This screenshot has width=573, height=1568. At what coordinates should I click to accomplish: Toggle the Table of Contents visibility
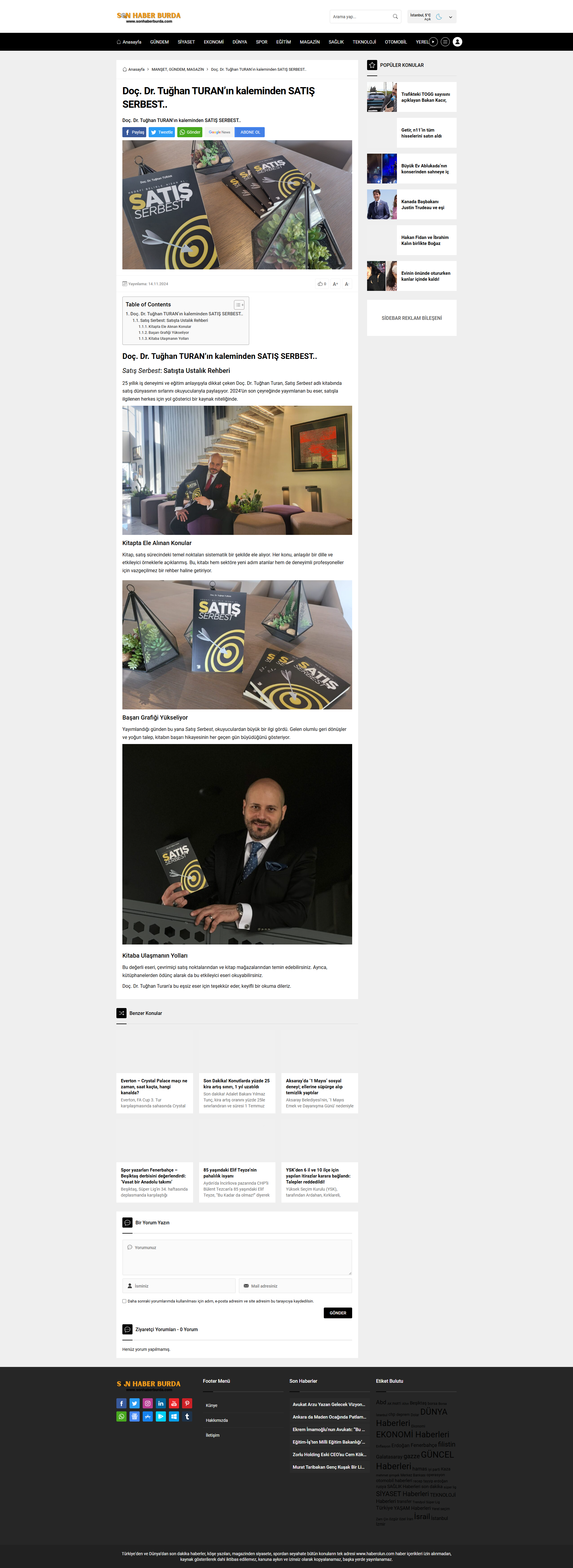239,304
